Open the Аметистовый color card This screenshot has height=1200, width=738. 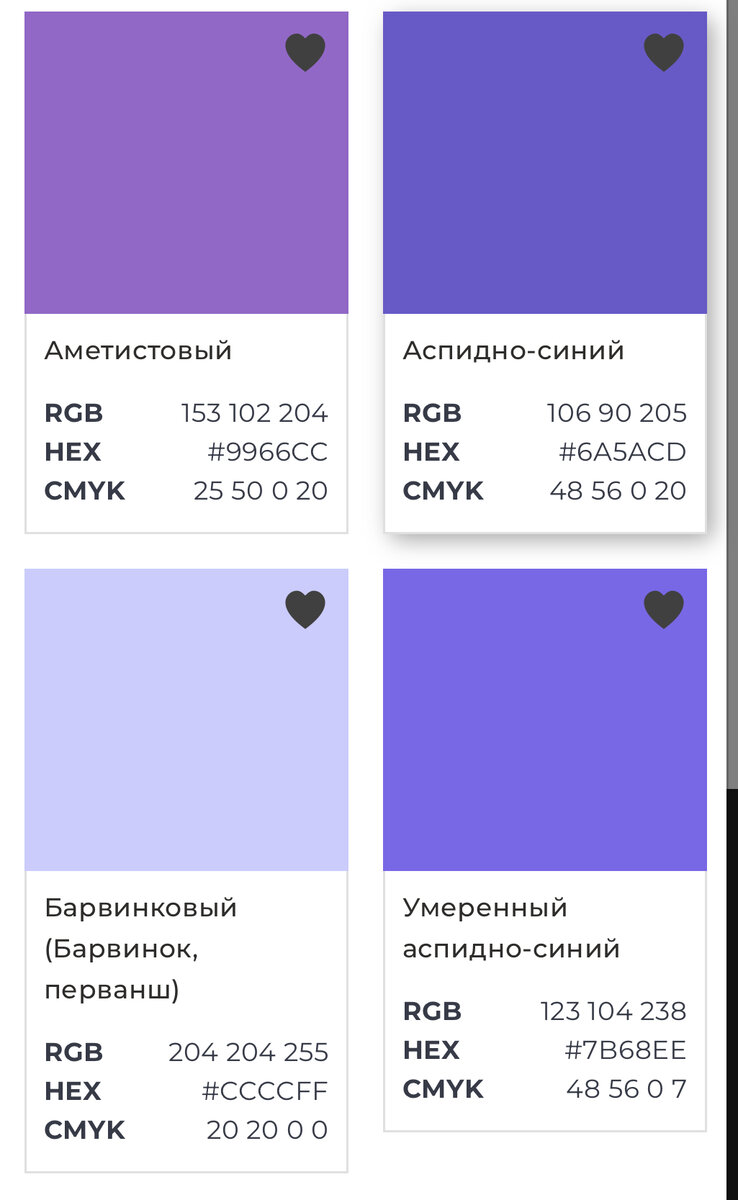[x=186, y=272]
